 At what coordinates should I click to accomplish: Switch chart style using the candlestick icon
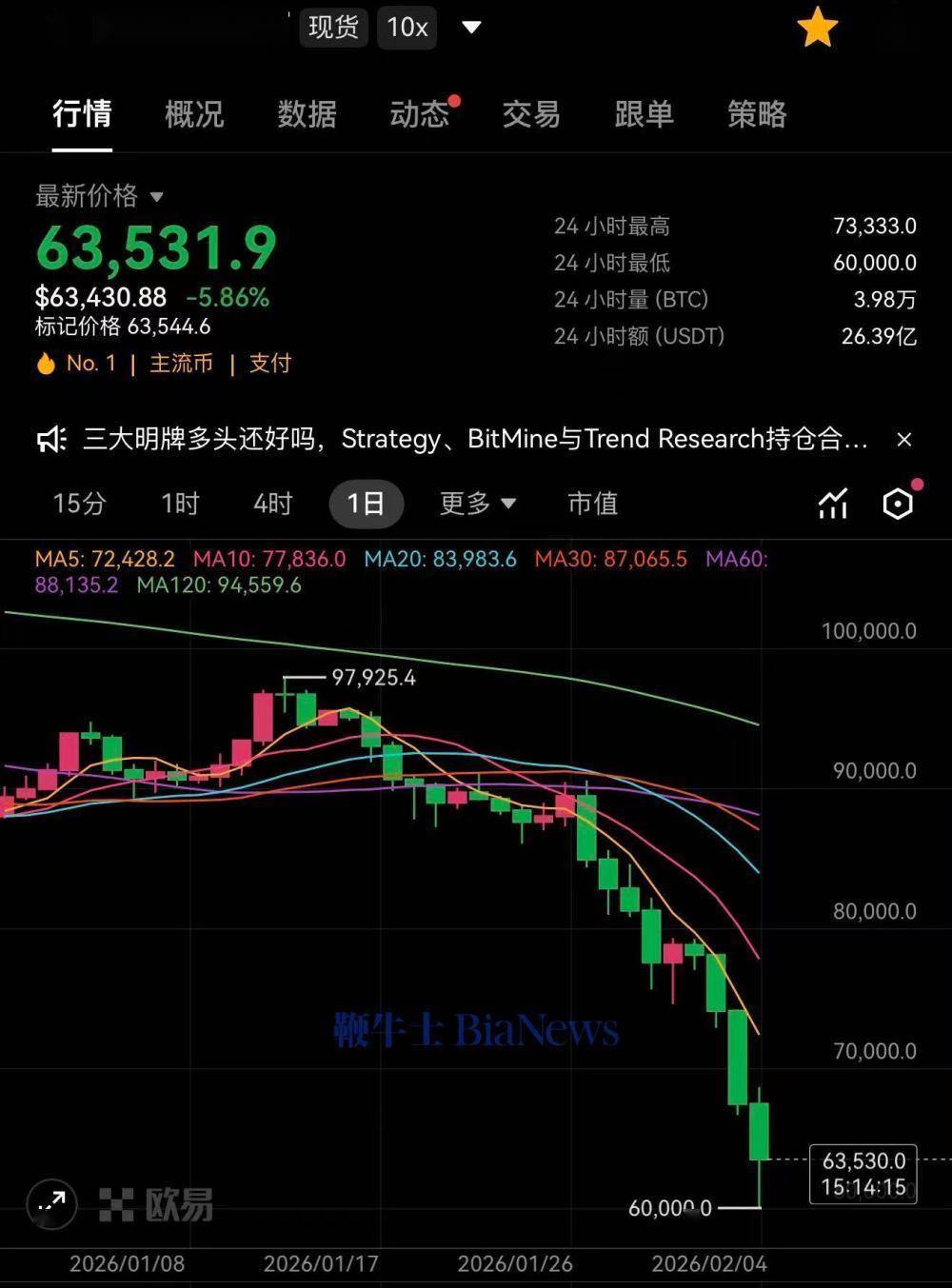pyautogui.click(x=834, y=504)
